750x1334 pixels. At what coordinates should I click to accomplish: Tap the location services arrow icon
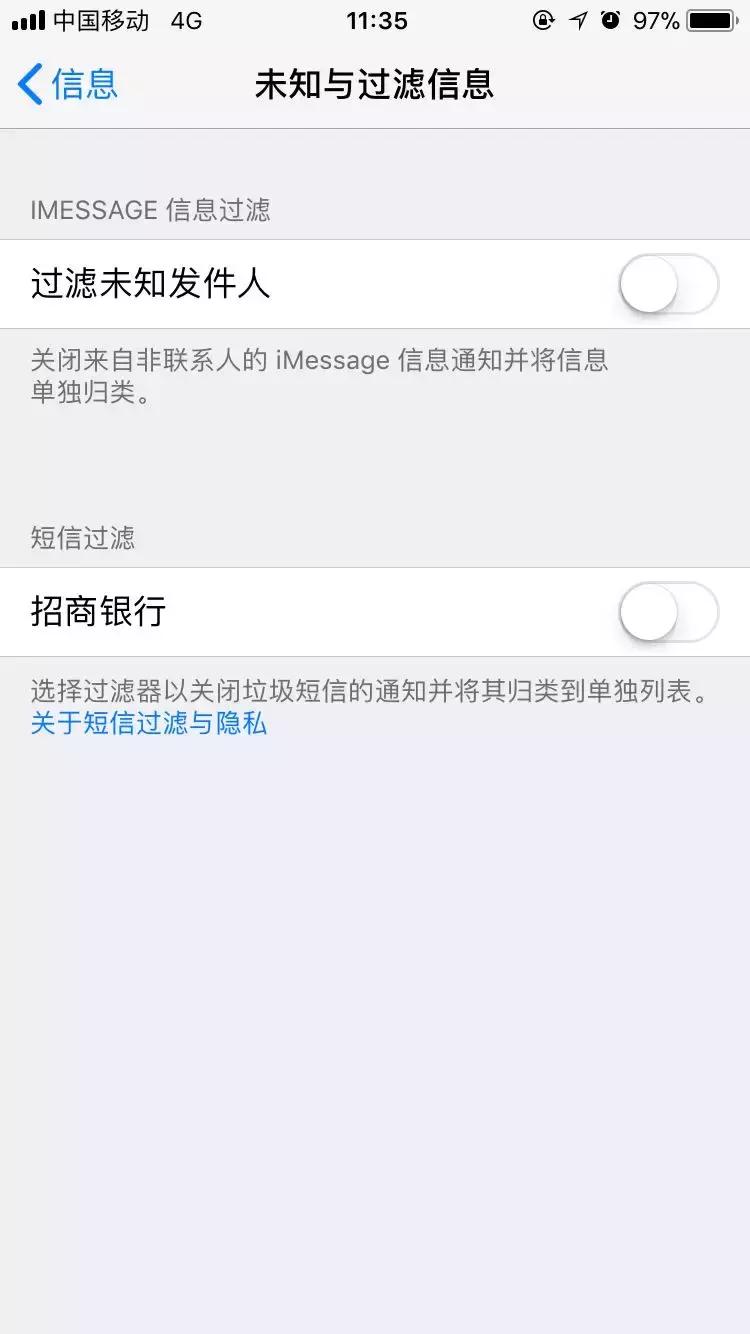578,20
